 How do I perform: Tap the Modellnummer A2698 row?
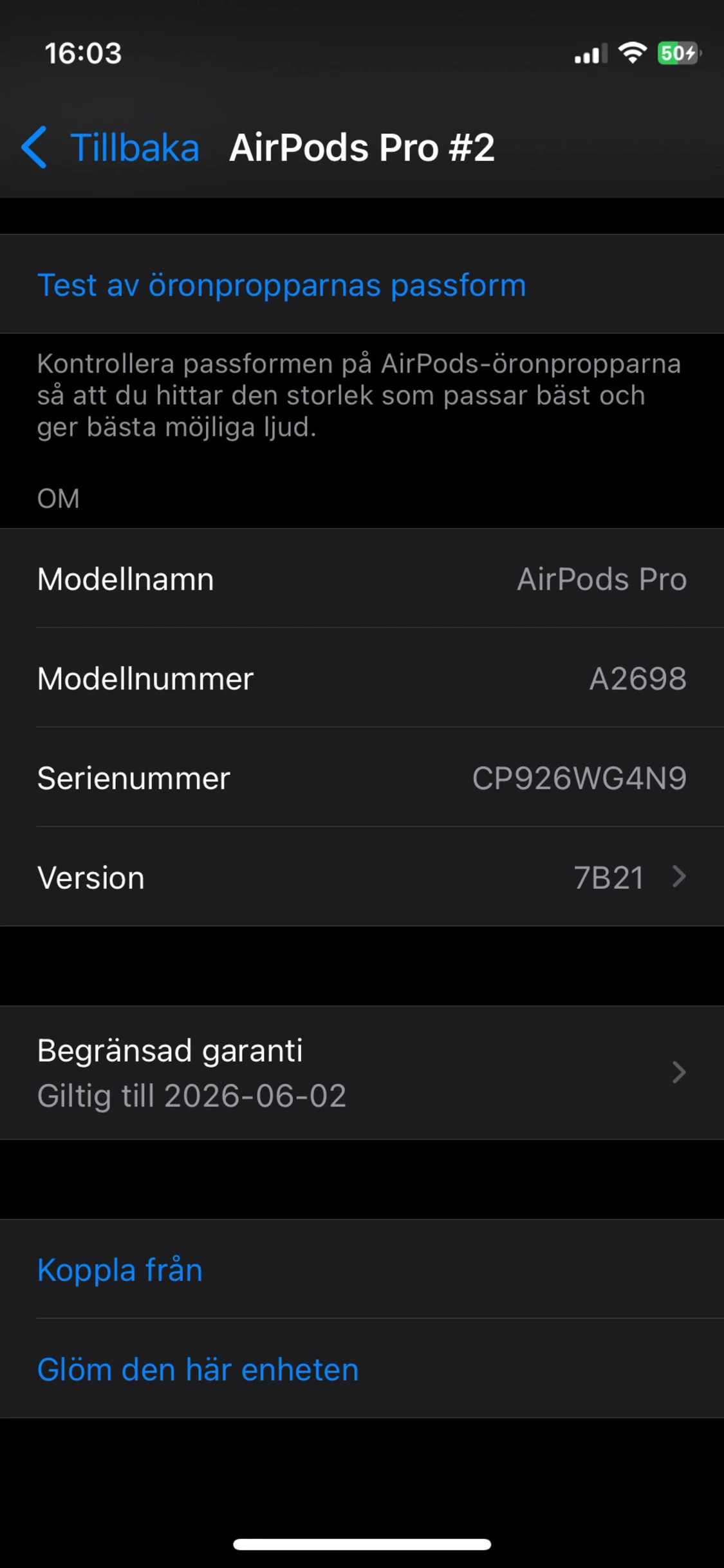click(x=360, y=678)
